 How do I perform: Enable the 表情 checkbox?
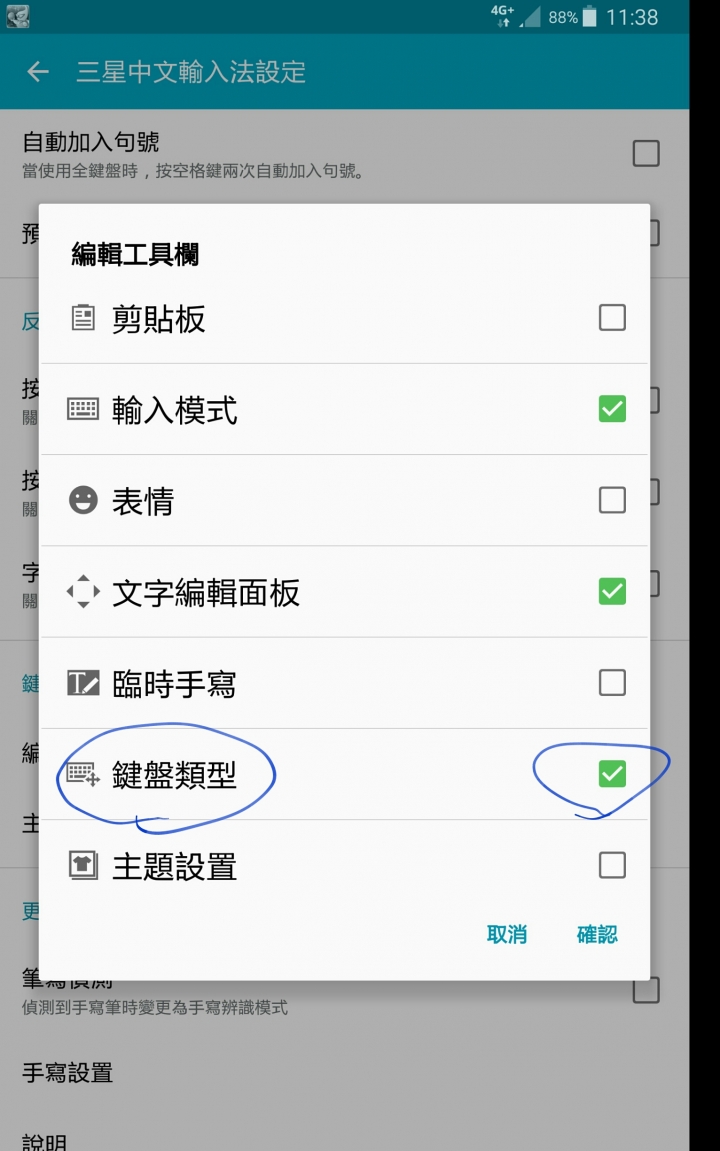pyautogui.click(x=612, y=500)
